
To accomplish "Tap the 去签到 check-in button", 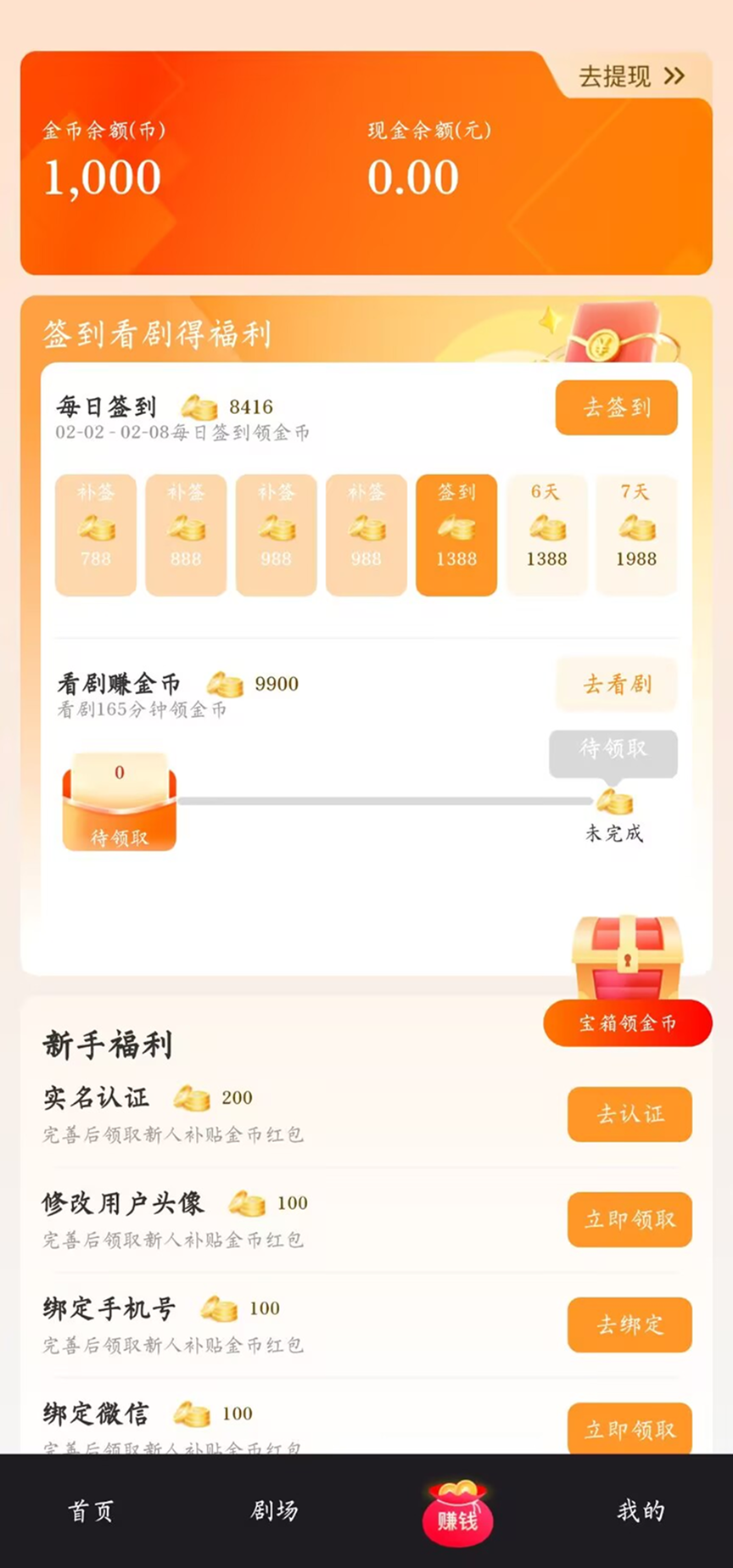I will click(616, 407).
